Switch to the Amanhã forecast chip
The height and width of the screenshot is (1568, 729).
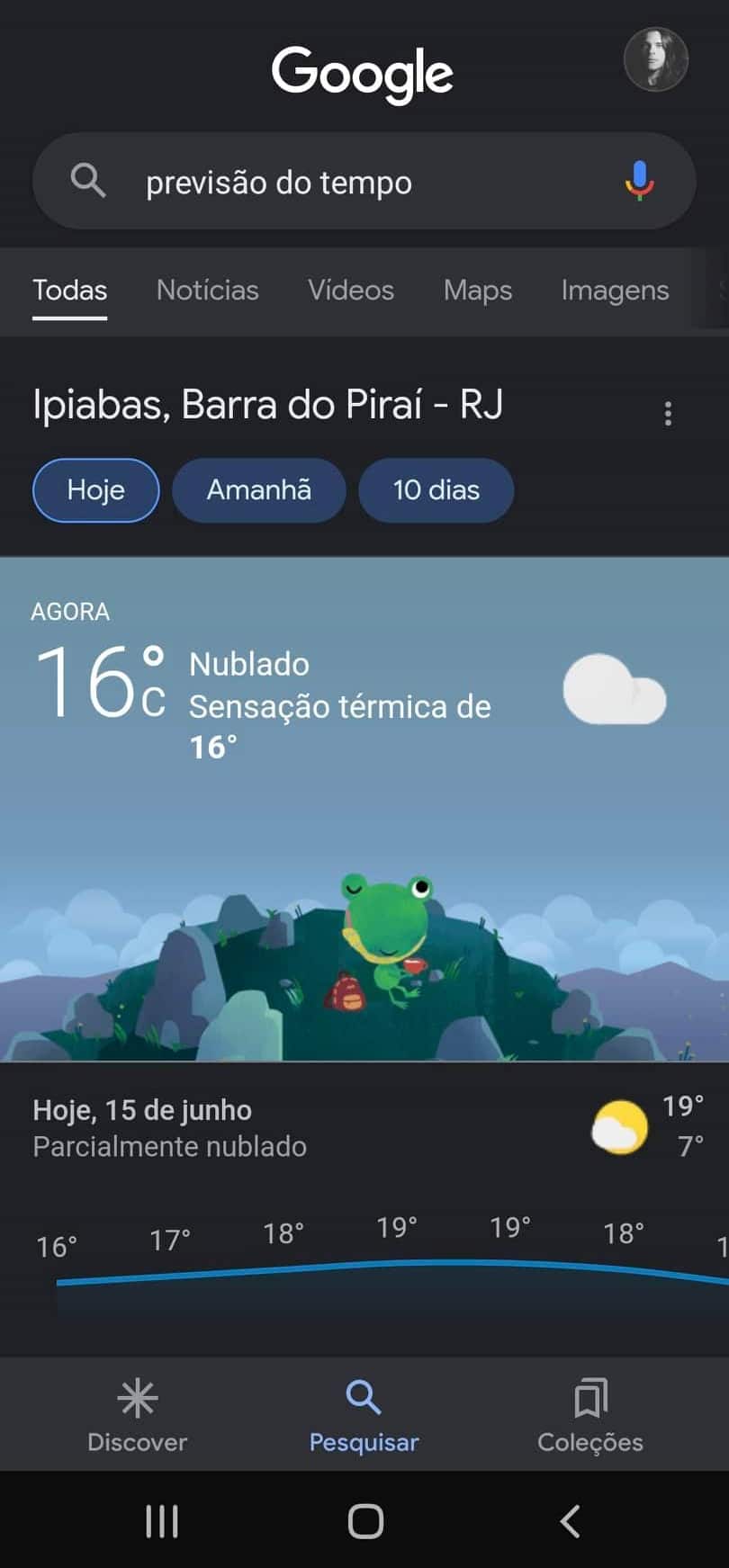258,490
